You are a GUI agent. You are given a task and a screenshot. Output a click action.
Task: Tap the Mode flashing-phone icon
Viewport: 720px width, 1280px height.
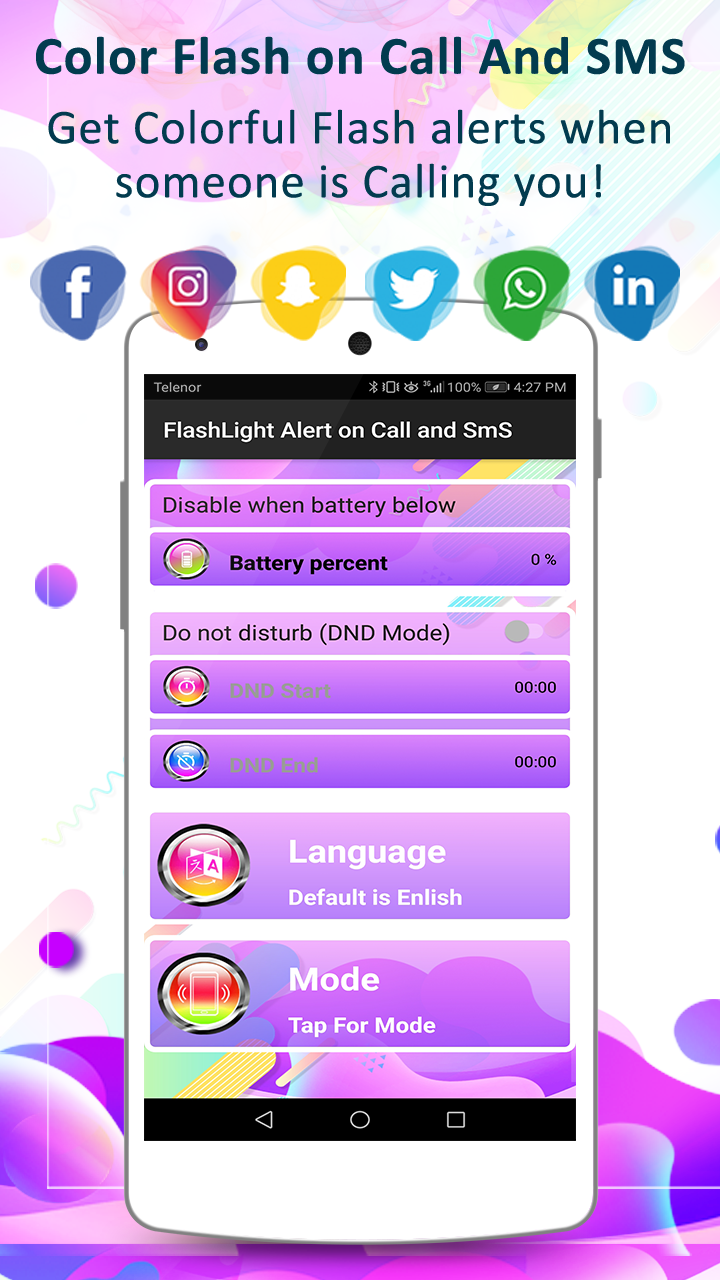[204, 994]
